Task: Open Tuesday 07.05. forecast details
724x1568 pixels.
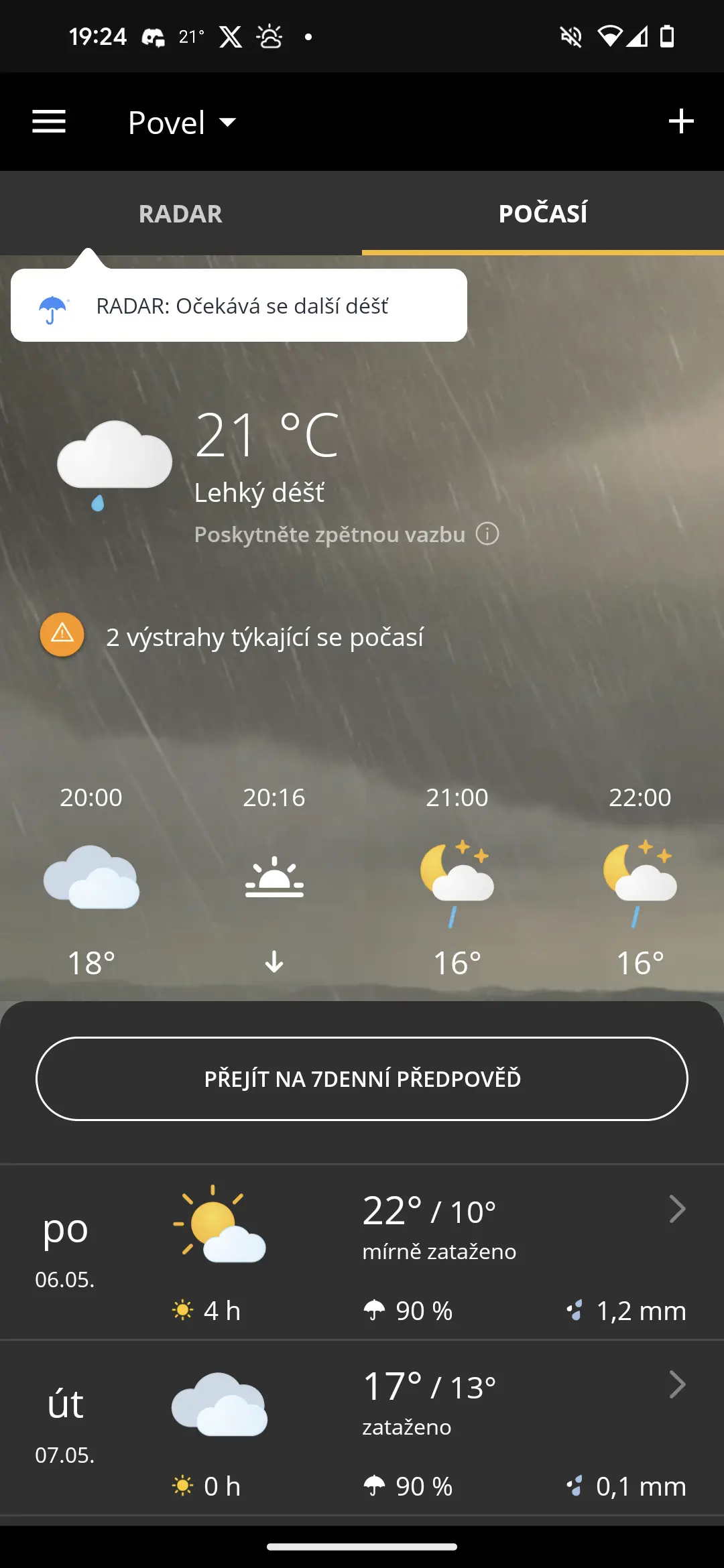Action: tap(362, 1428)
